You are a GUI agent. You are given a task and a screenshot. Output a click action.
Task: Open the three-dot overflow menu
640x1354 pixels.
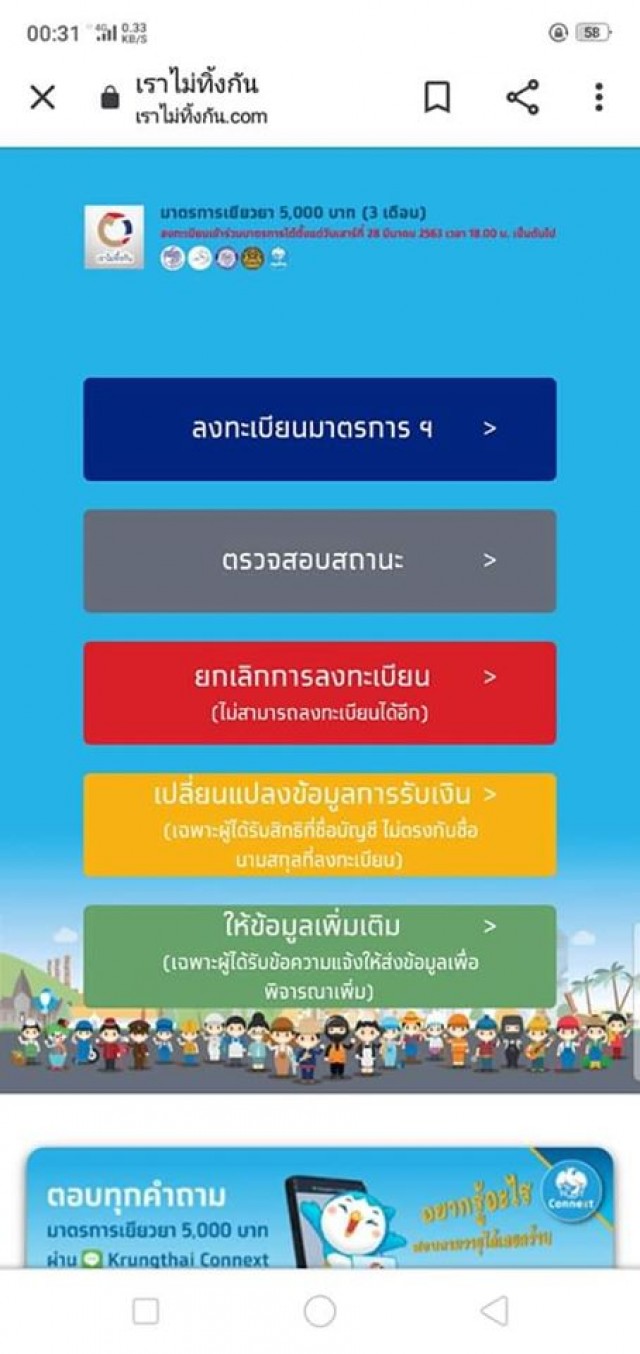pyautogui.click(x=598, y=97)
